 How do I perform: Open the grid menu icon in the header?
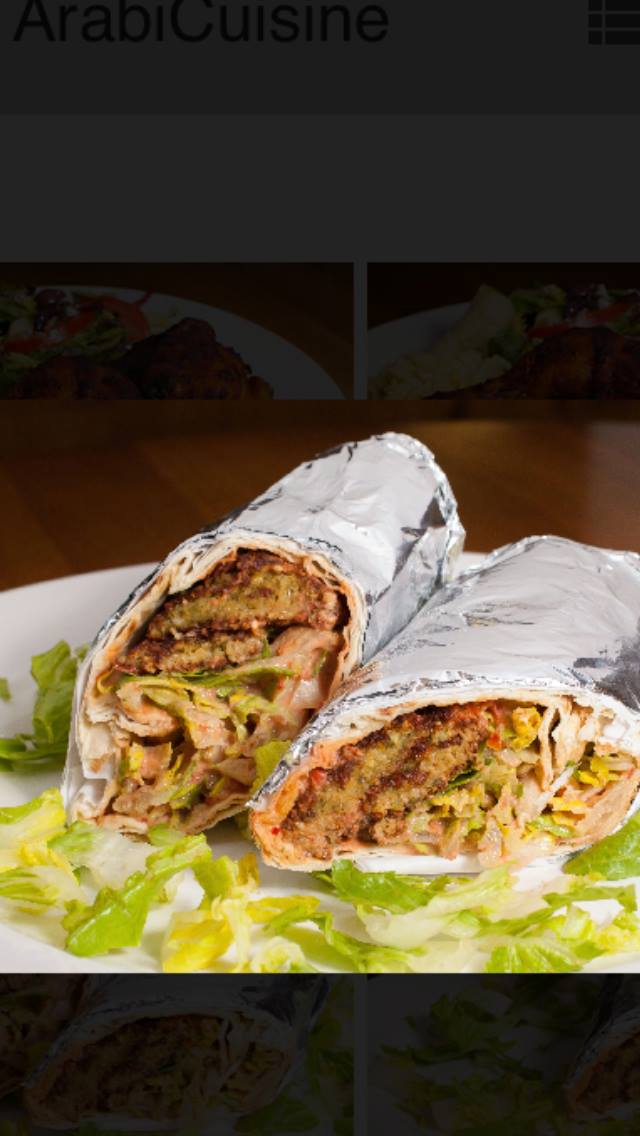[612, 22]
